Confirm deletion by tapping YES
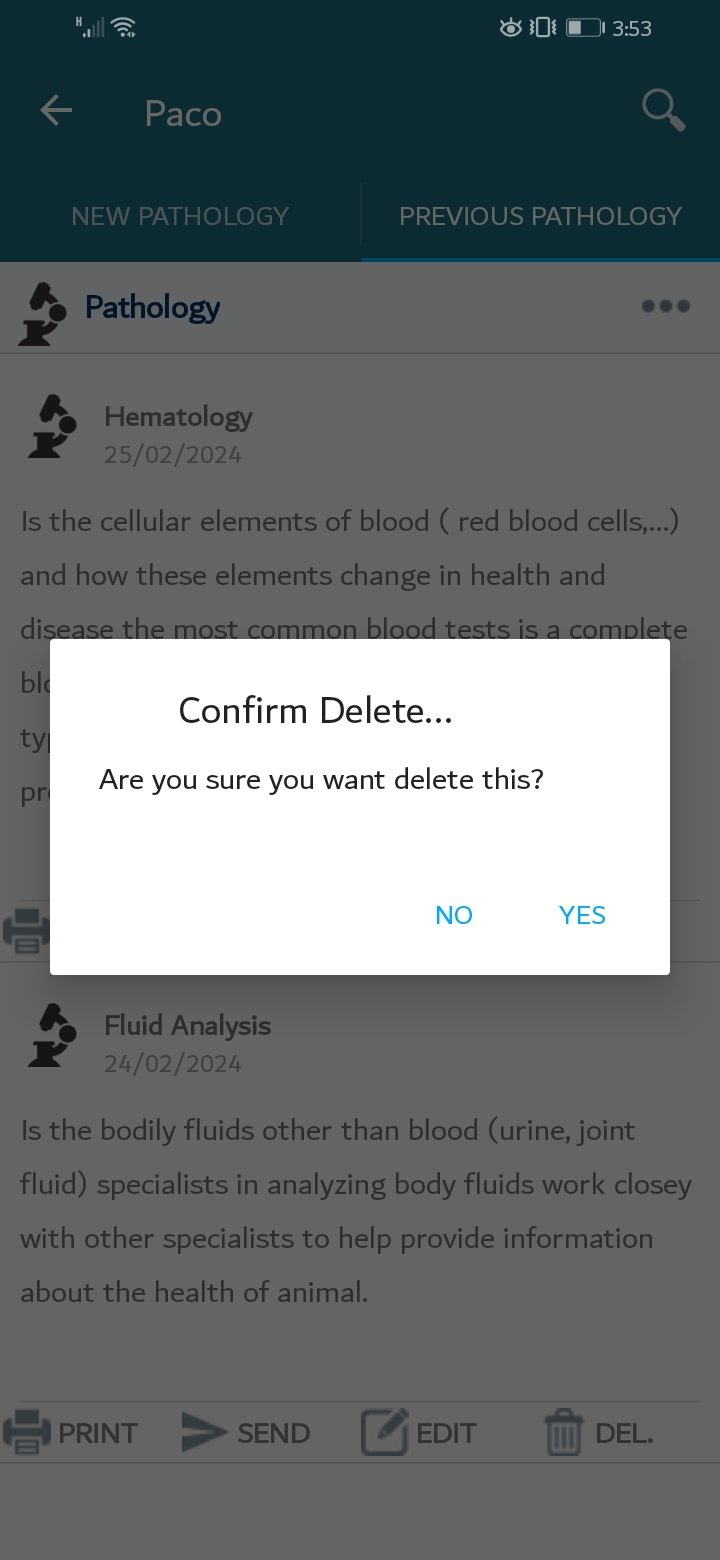The image size is (720, 1560). click(x=582, y=915)
